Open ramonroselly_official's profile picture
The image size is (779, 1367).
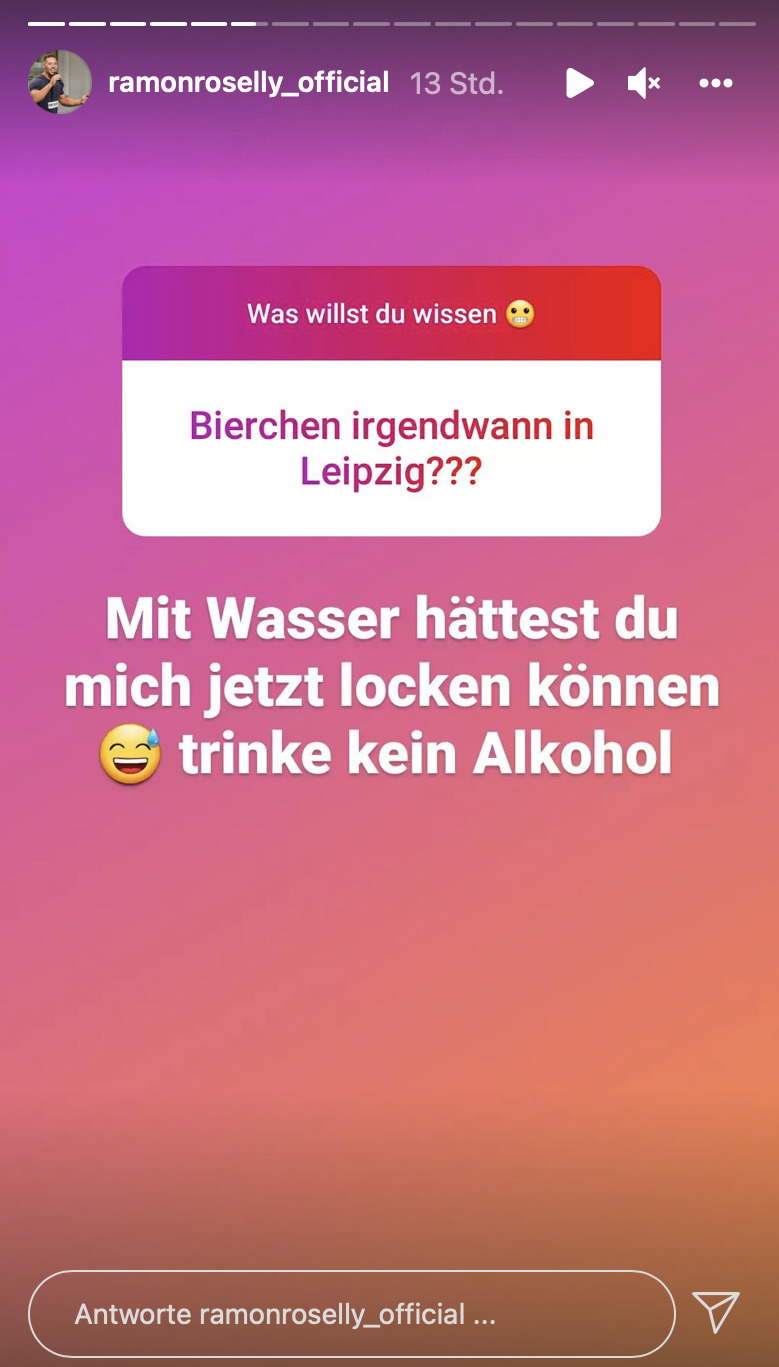[60, 83]
